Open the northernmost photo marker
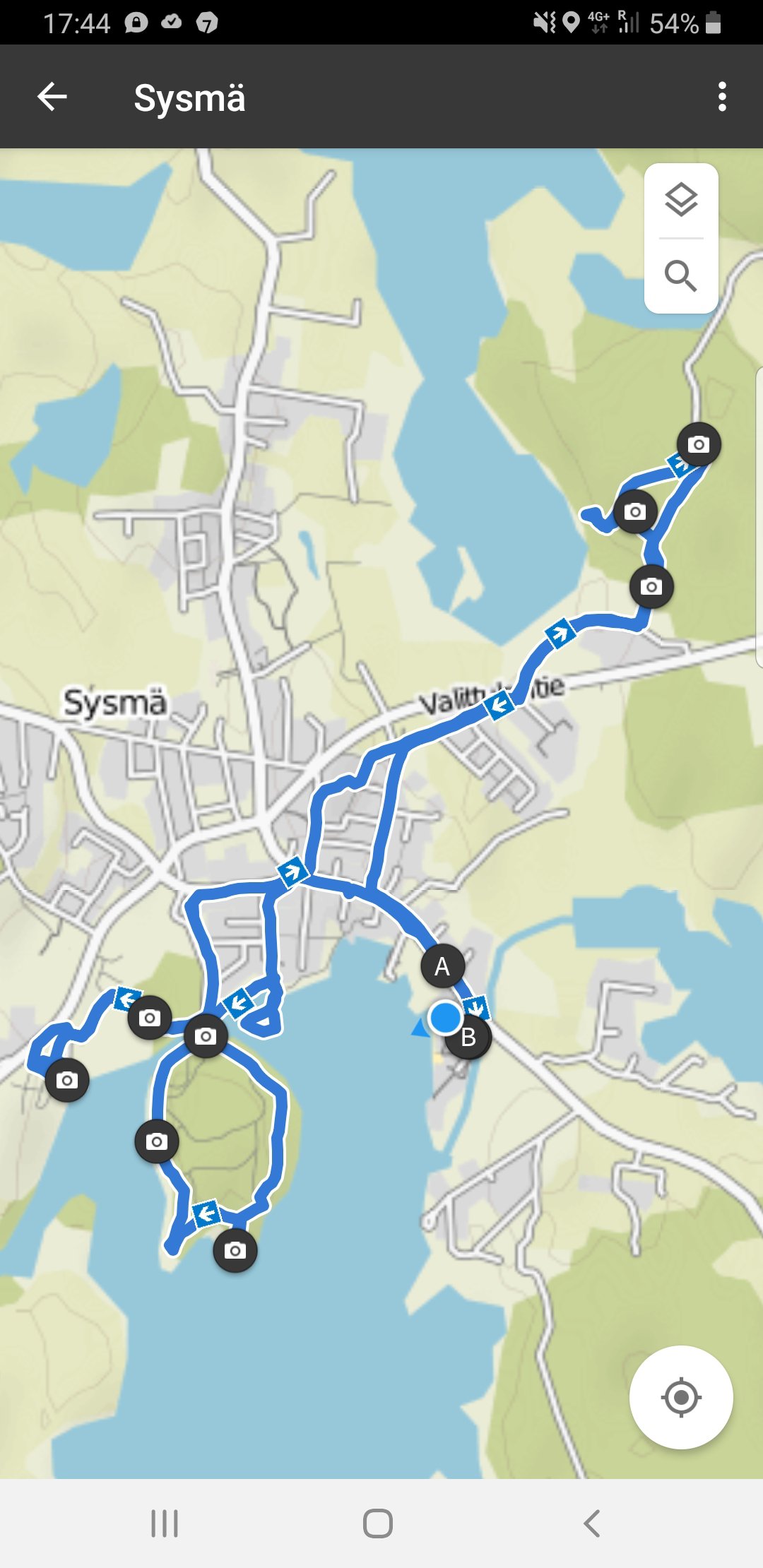This screenshot has width=763, height=1568. pyautogui.click(x=699, y=444)
